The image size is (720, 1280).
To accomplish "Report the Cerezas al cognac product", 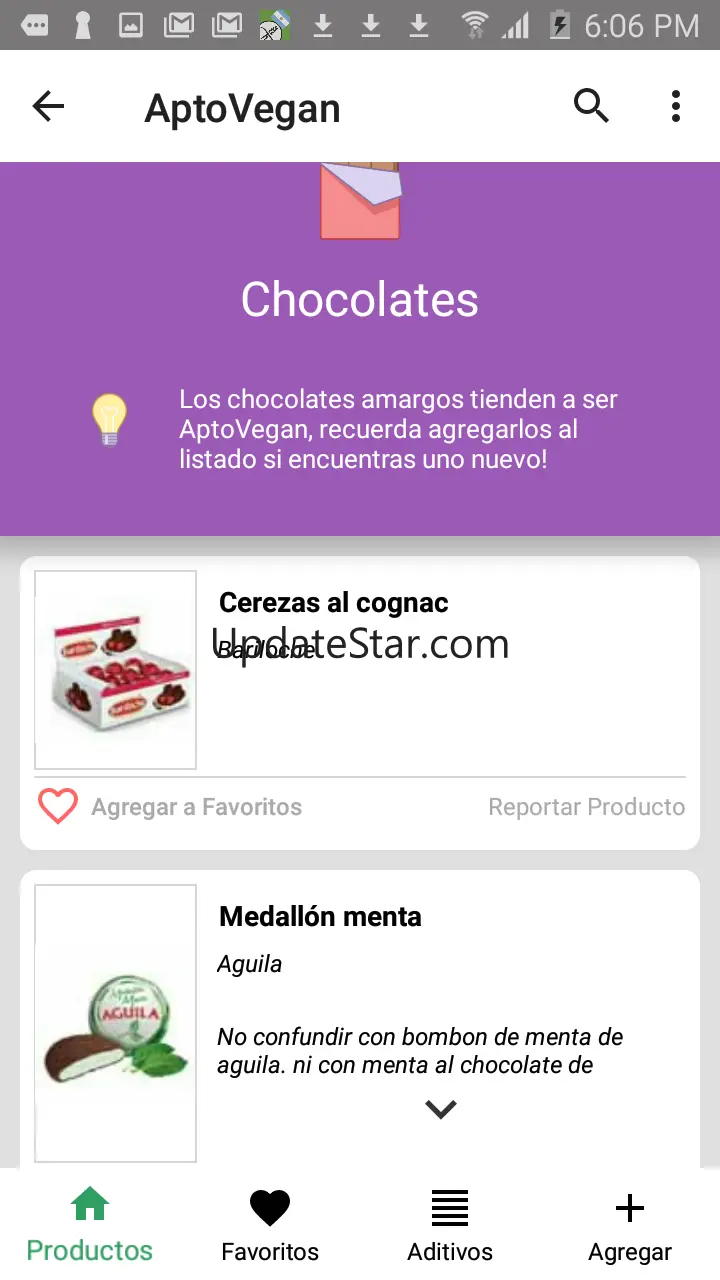I will 586,807.
